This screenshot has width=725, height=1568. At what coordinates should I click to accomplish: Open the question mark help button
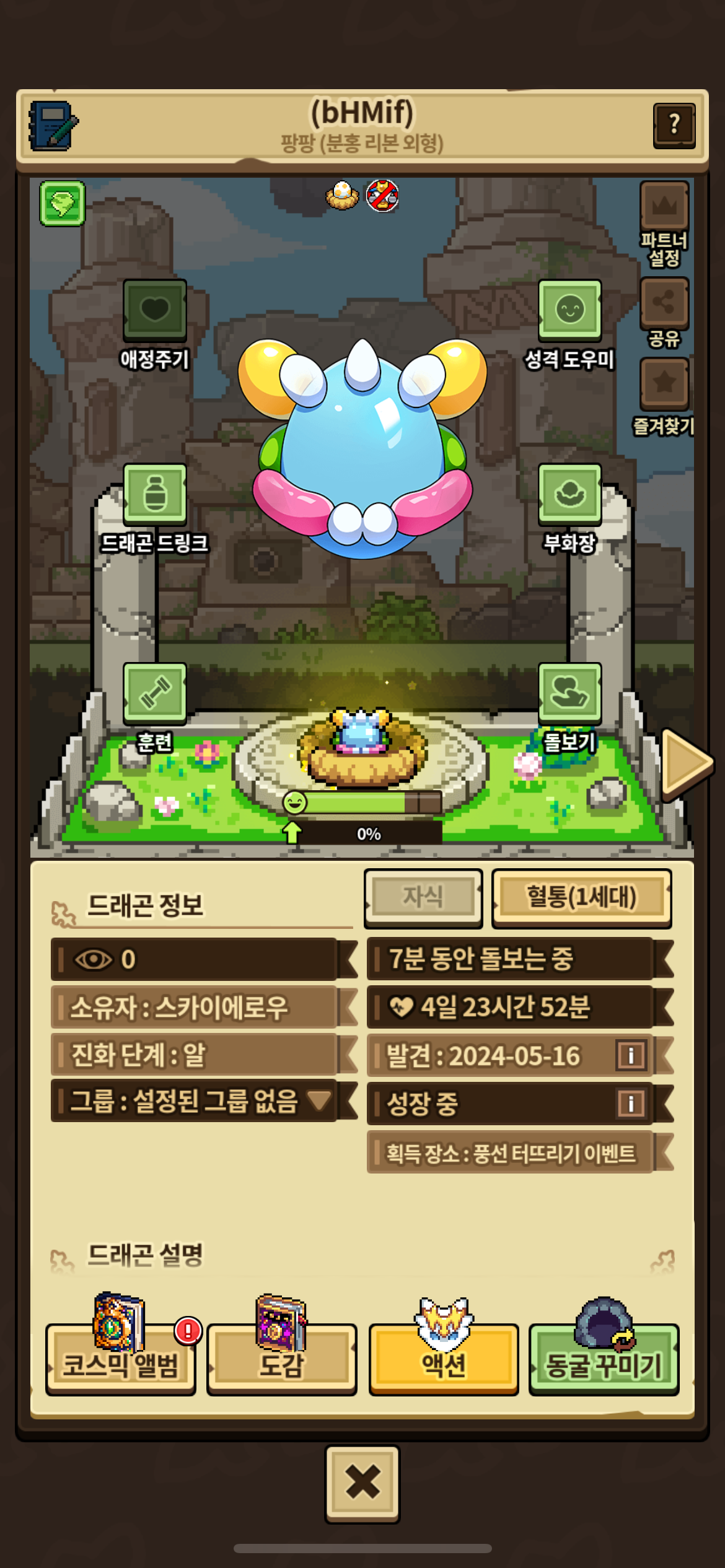click(x=674, y=126)
